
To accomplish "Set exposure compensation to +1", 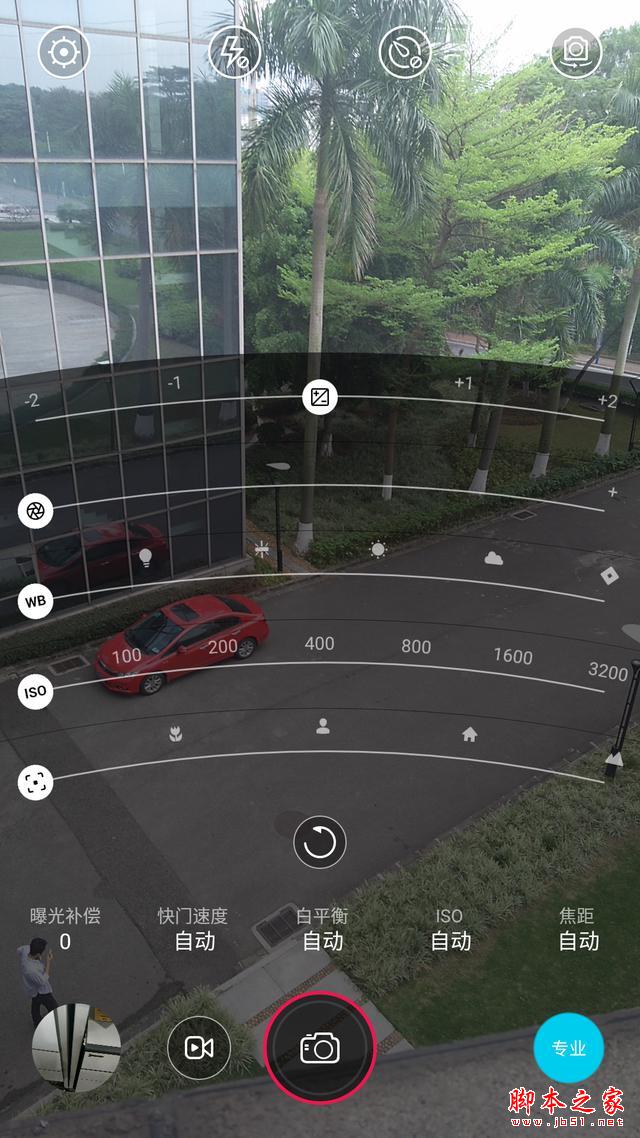I will [463, 383].
